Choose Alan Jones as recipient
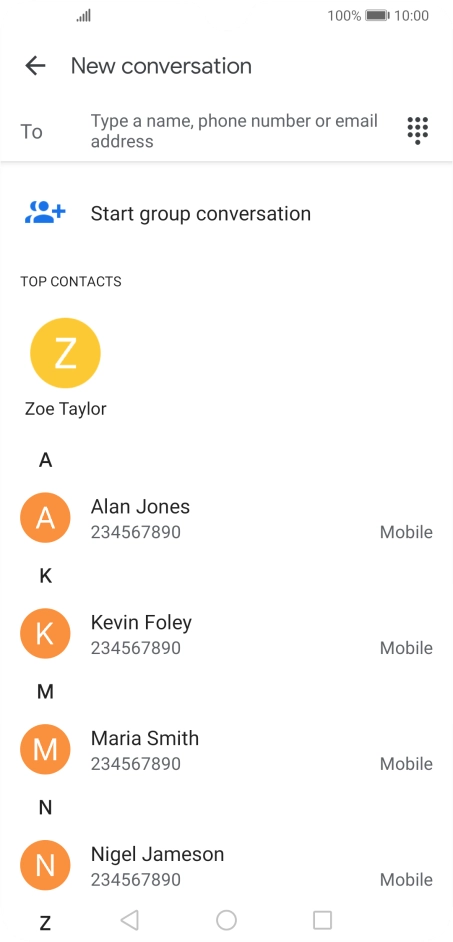 point(226,518)
